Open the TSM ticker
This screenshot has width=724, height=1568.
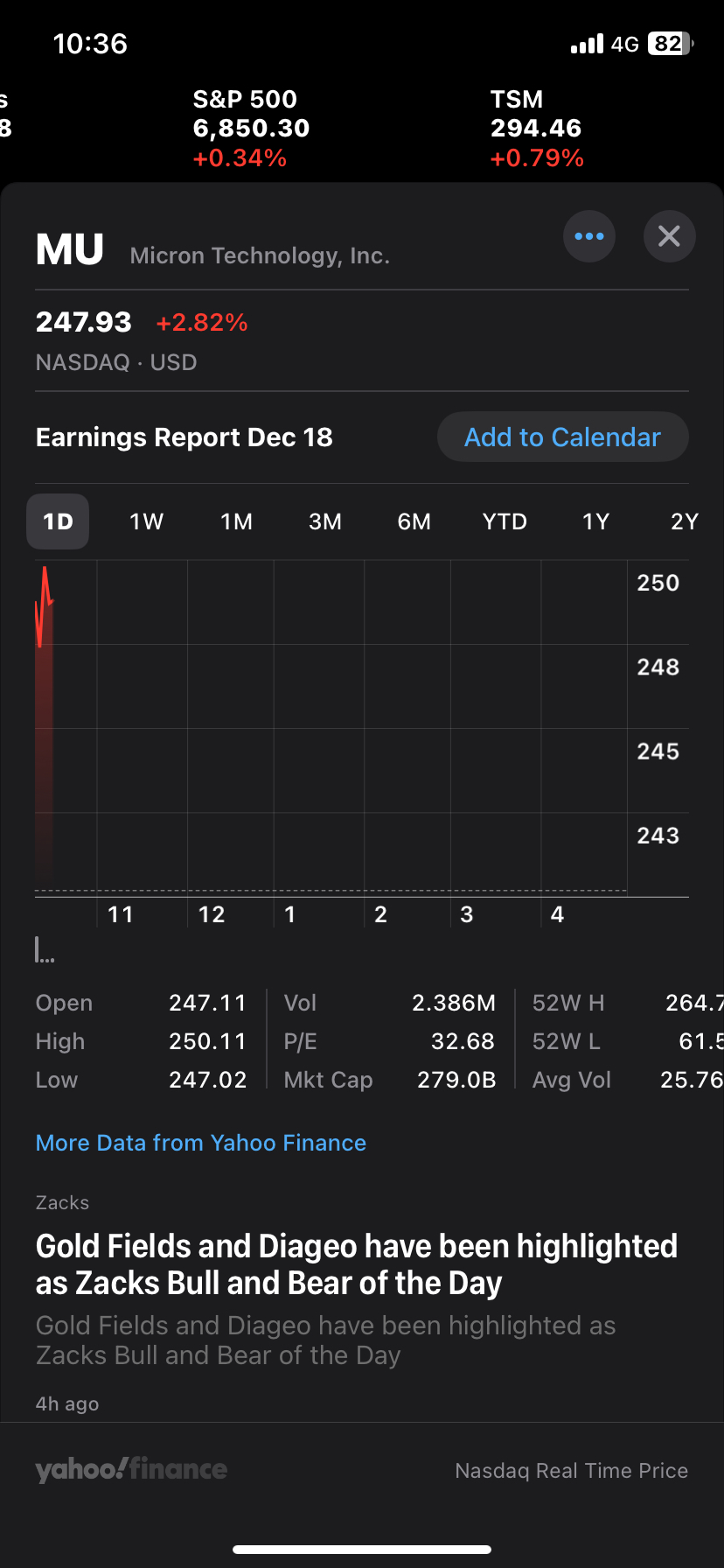click(x=536, y=128)
